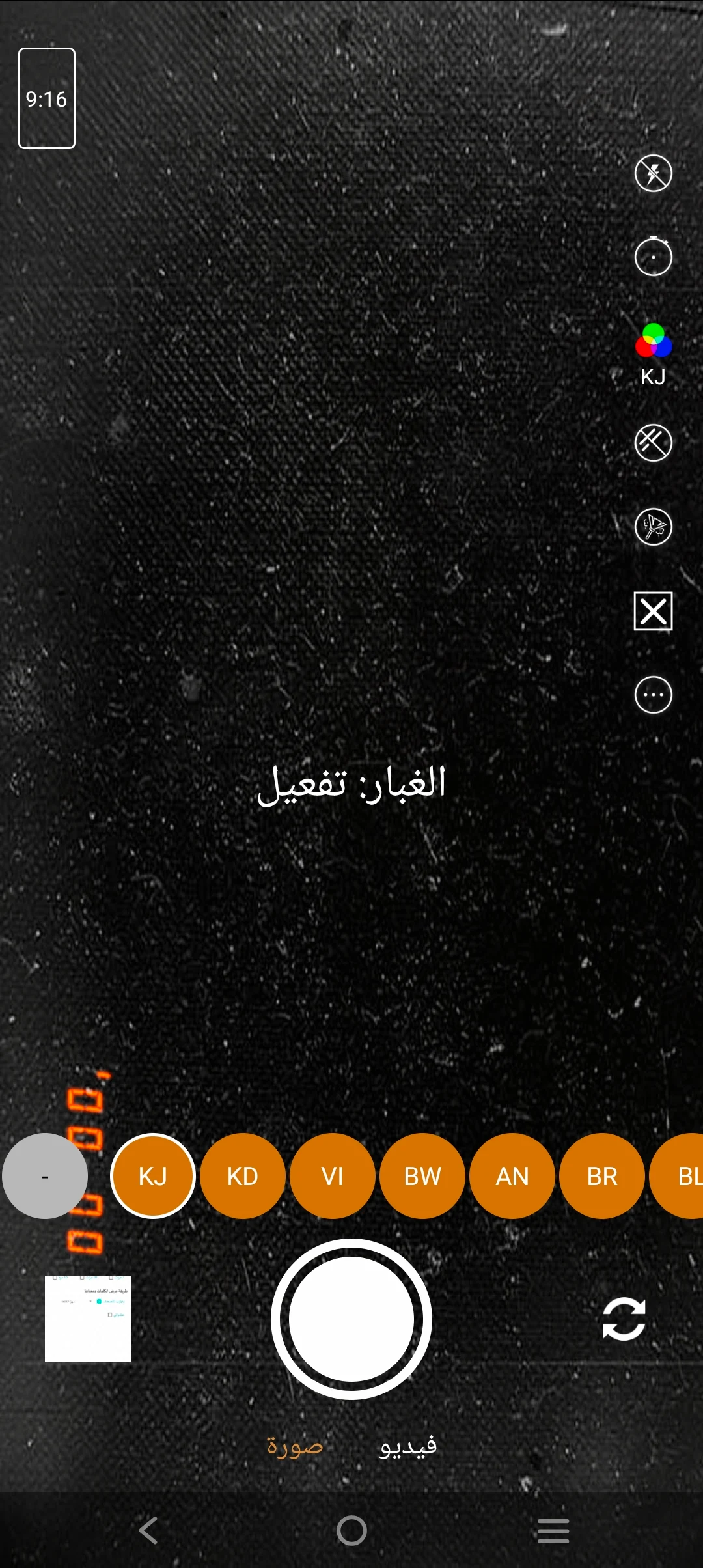
Task: Toggle the light leak effect icon
Action: click(653, 526)
